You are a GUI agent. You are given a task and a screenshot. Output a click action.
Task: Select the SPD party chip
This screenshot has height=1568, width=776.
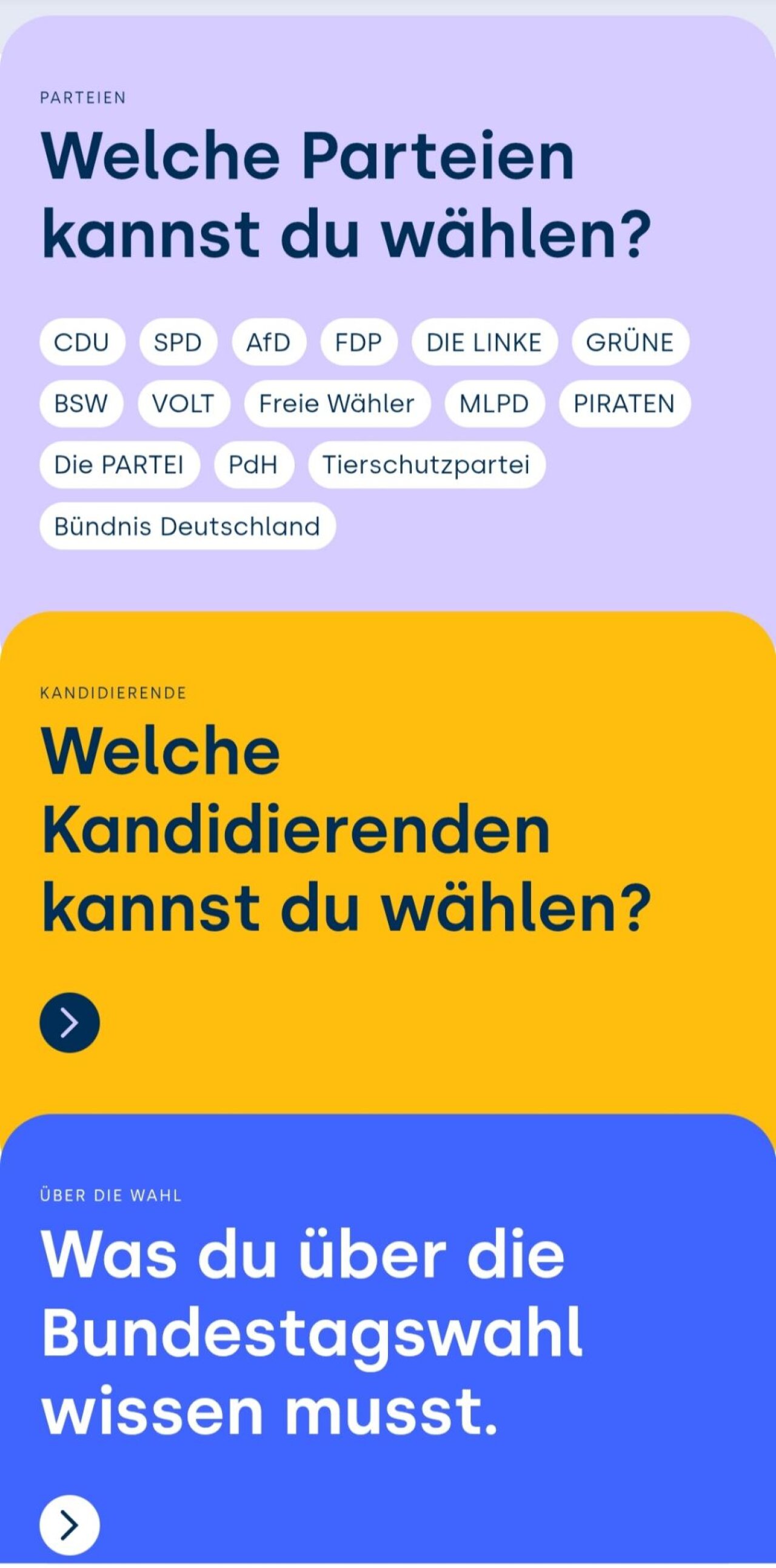[177, 342]
